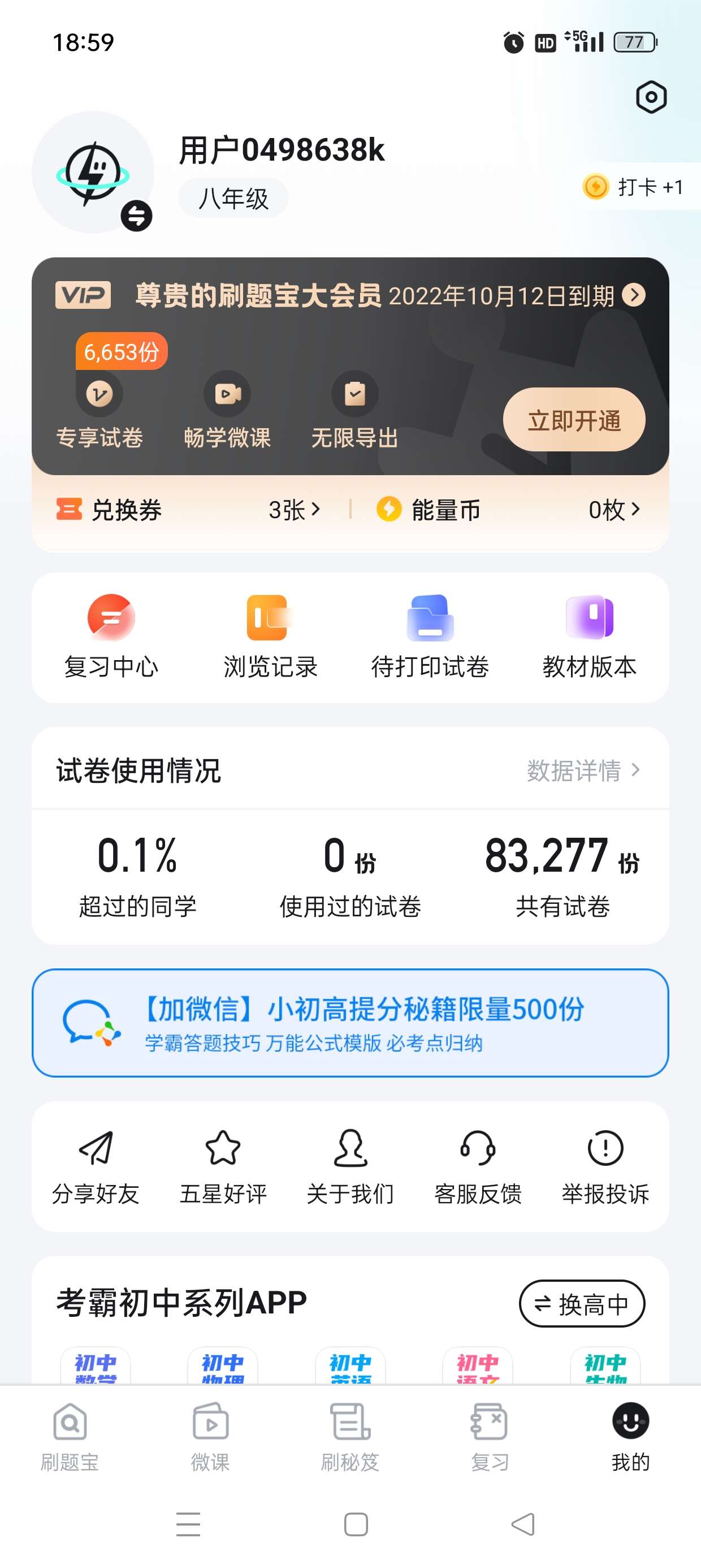Viewport: 701px width, 1568px height.
Task: Switch to the 刷题宝 tab
Action: point(70,1437)
